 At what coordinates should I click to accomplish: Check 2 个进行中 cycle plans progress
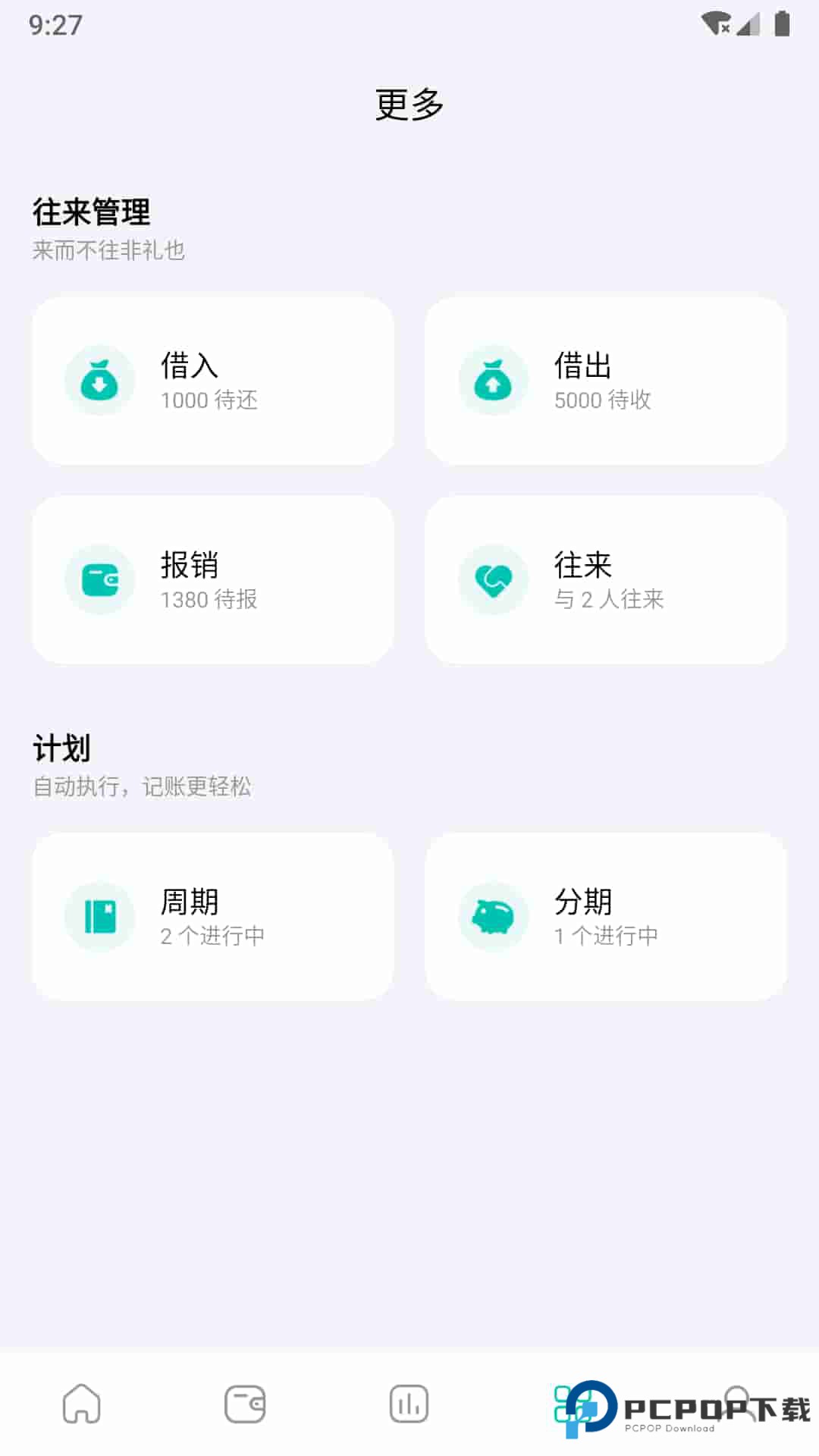(212, 937)
